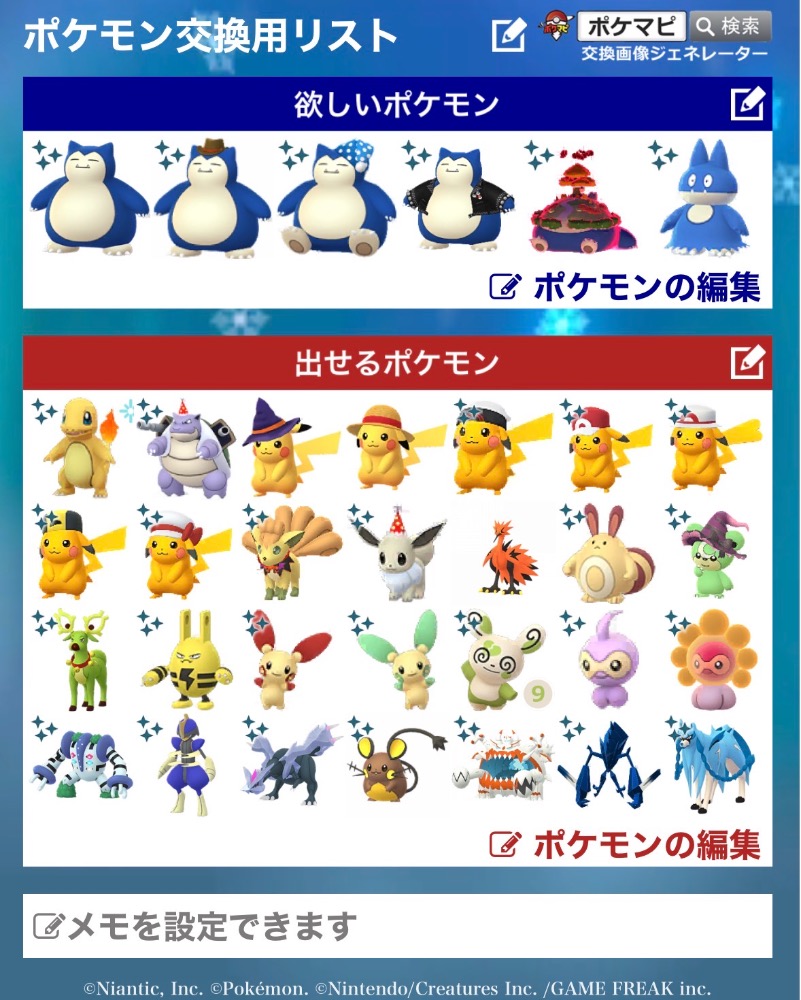
Task: Tap the 検索 search button
Action: coord(730,26)
